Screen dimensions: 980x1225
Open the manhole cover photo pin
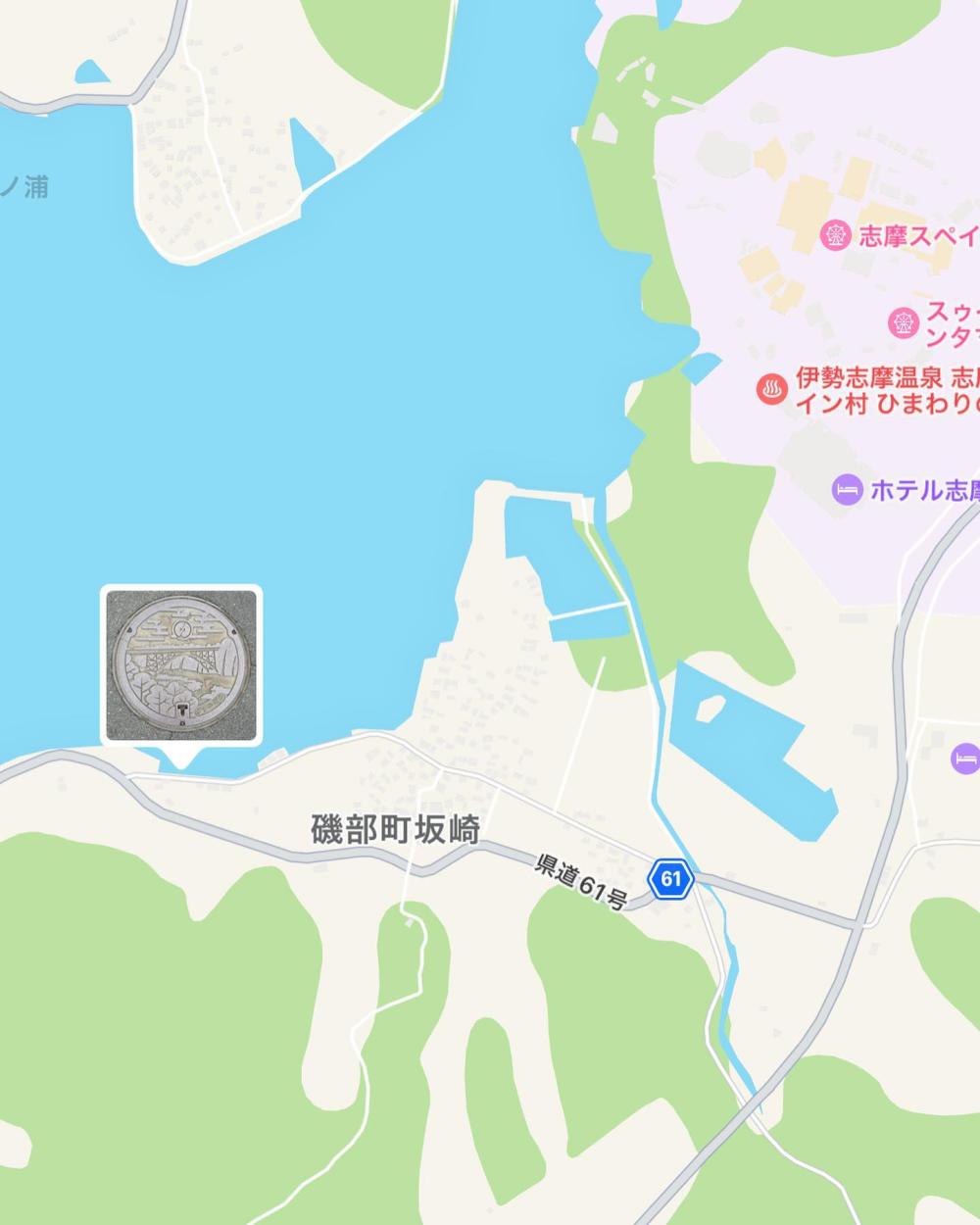pos(181,666)
